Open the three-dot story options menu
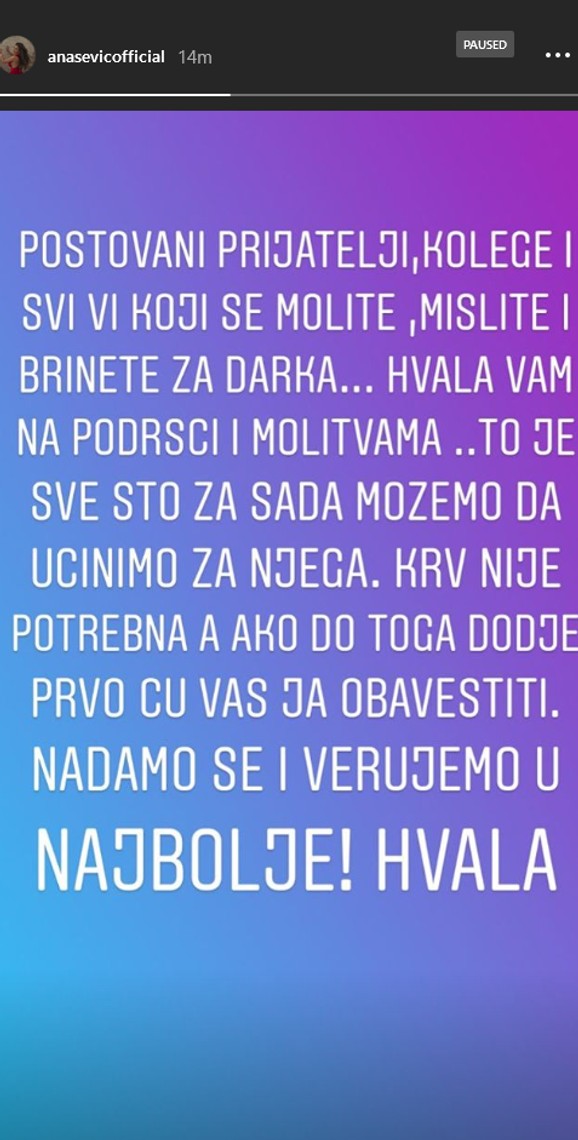The width and height of the screenshot is (578, 1140). [x=558, y=55]
